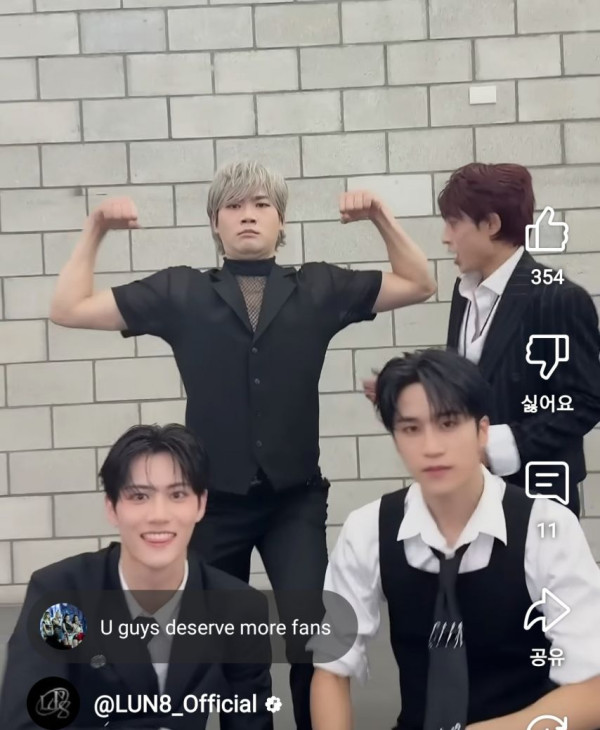Tap the remix icon below share
This screenshot has height=730, width=600.
click(547, 722)
